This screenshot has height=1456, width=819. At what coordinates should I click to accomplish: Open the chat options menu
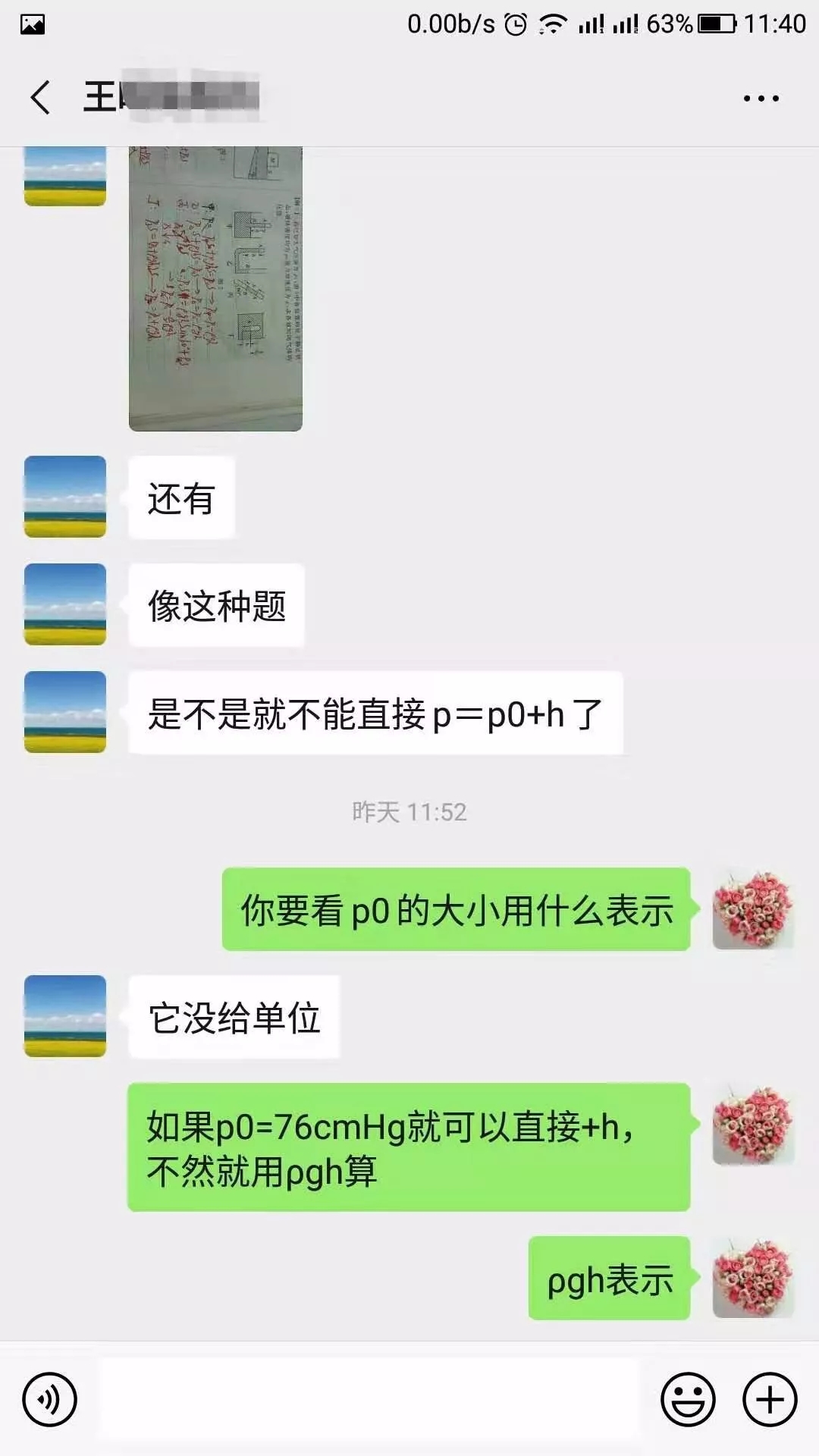coord(761,99)
